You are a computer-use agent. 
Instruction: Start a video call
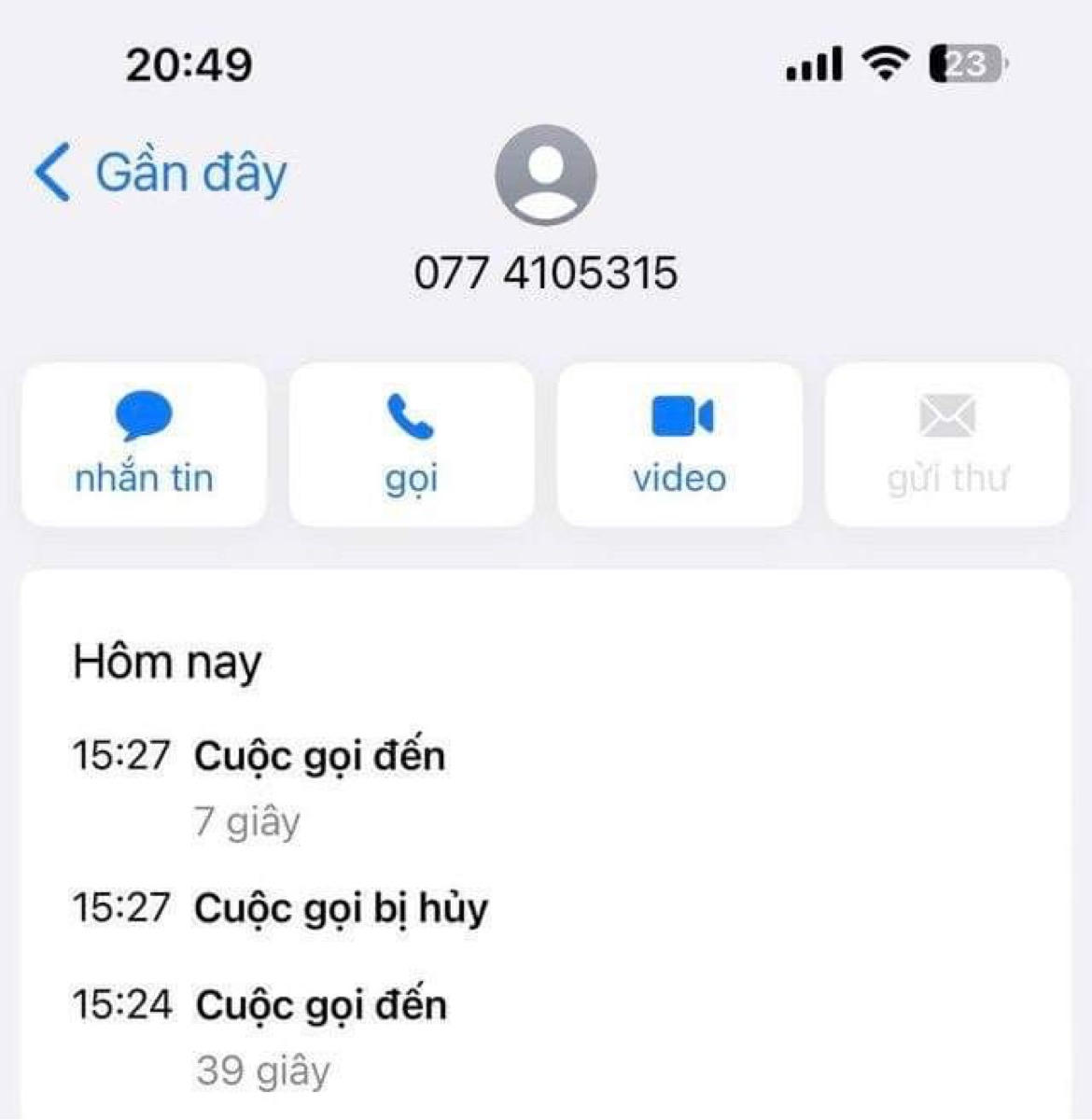pyautogui.click(x=679, y=445)
